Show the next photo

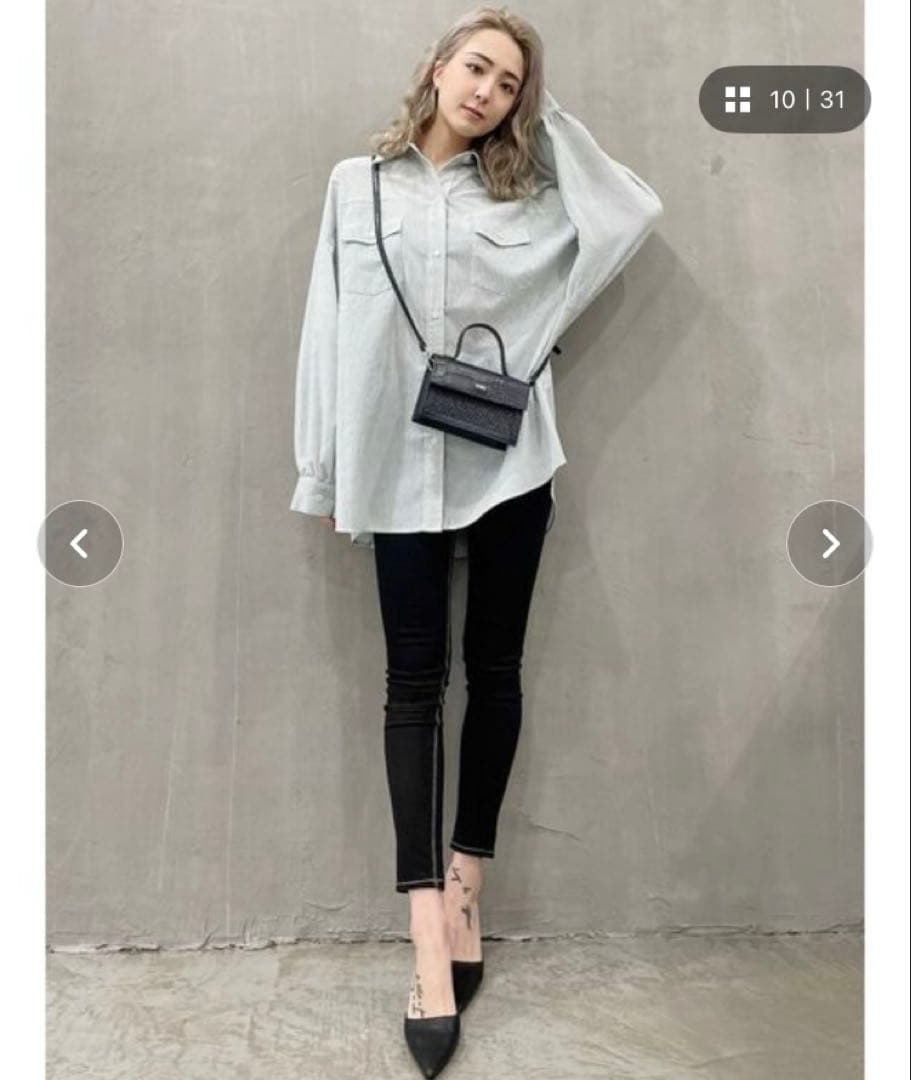(x=829, y=544)
